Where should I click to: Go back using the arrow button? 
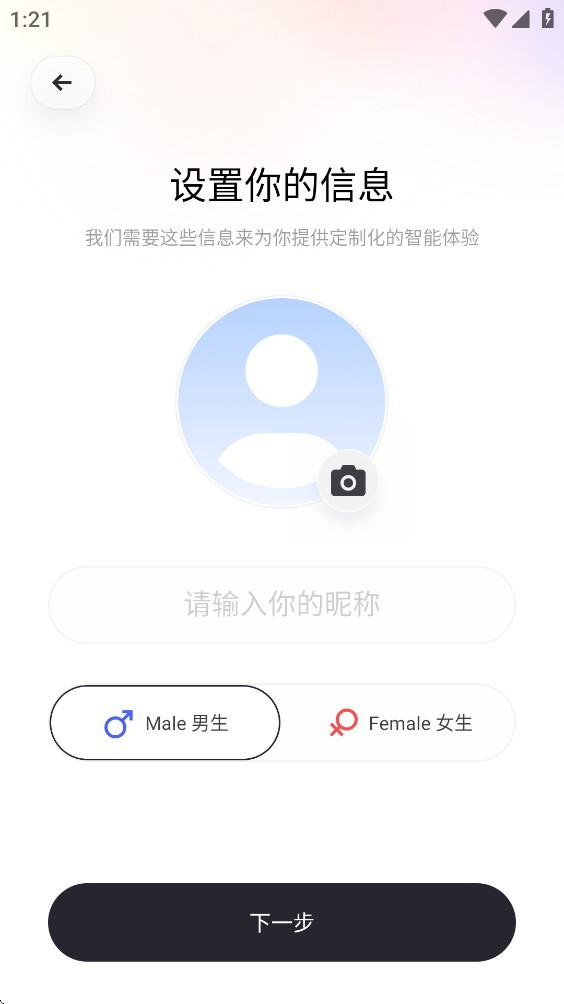(63, 83)
